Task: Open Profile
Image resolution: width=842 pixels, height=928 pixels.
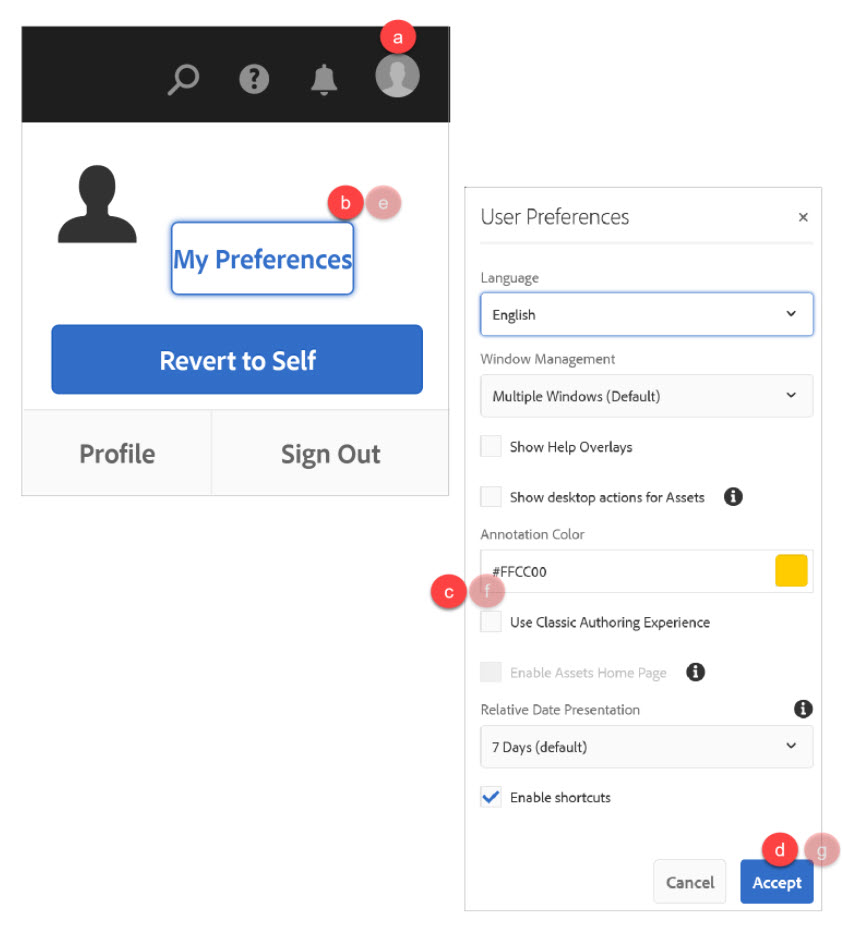Action: [x=117, y=454]
